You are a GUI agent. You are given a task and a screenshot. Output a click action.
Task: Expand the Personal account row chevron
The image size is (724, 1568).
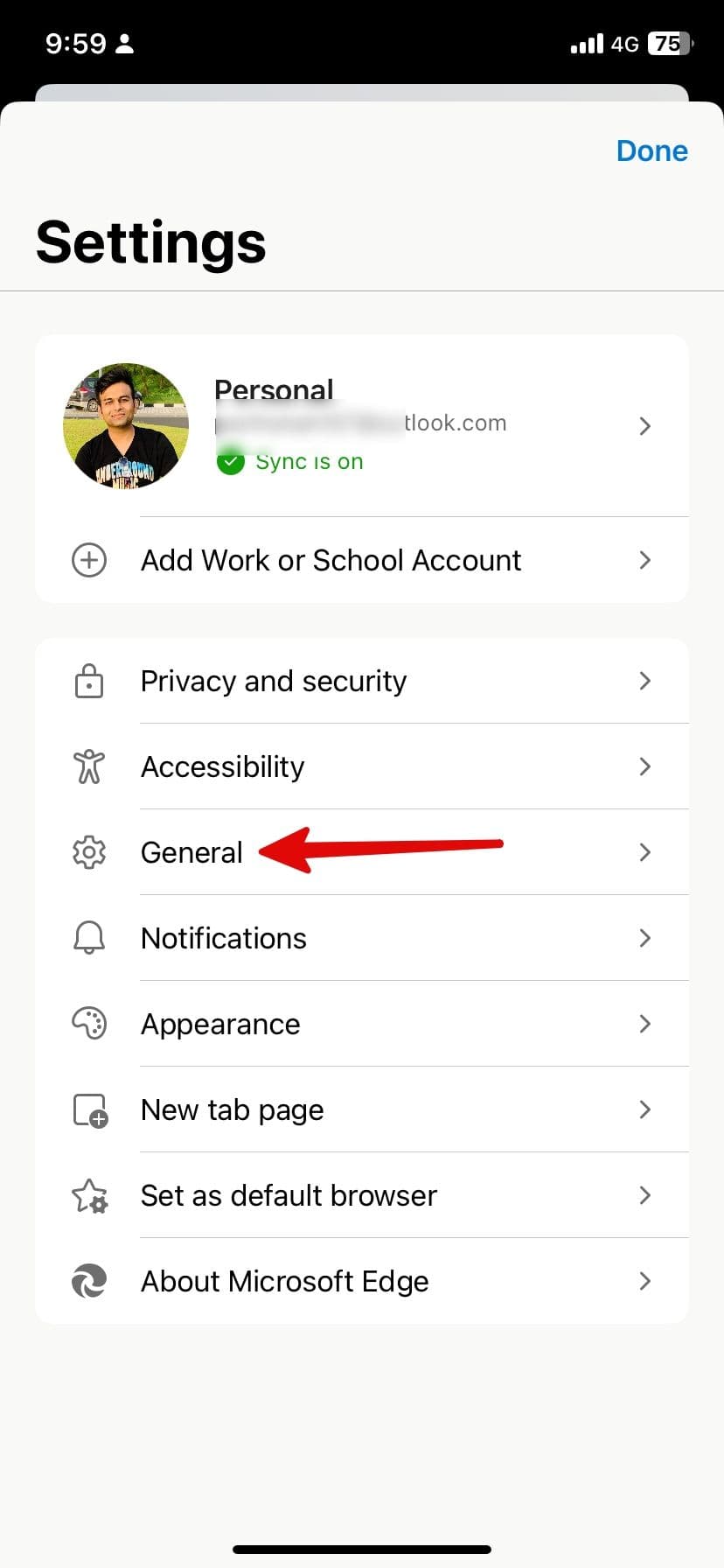[644, 426]
